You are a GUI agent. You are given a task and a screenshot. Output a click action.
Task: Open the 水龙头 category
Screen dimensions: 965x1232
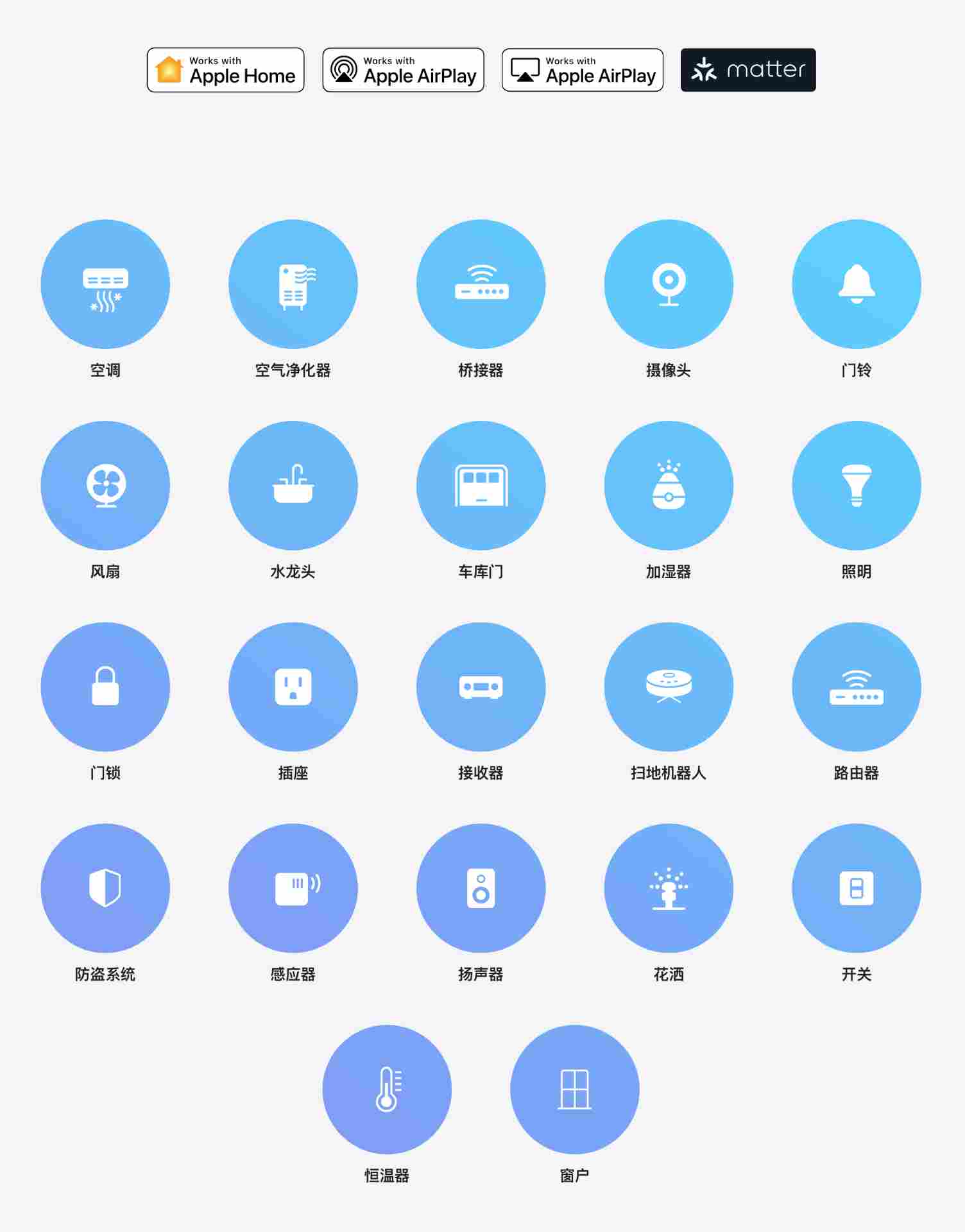pyautogui.click(x=293, y=486)
